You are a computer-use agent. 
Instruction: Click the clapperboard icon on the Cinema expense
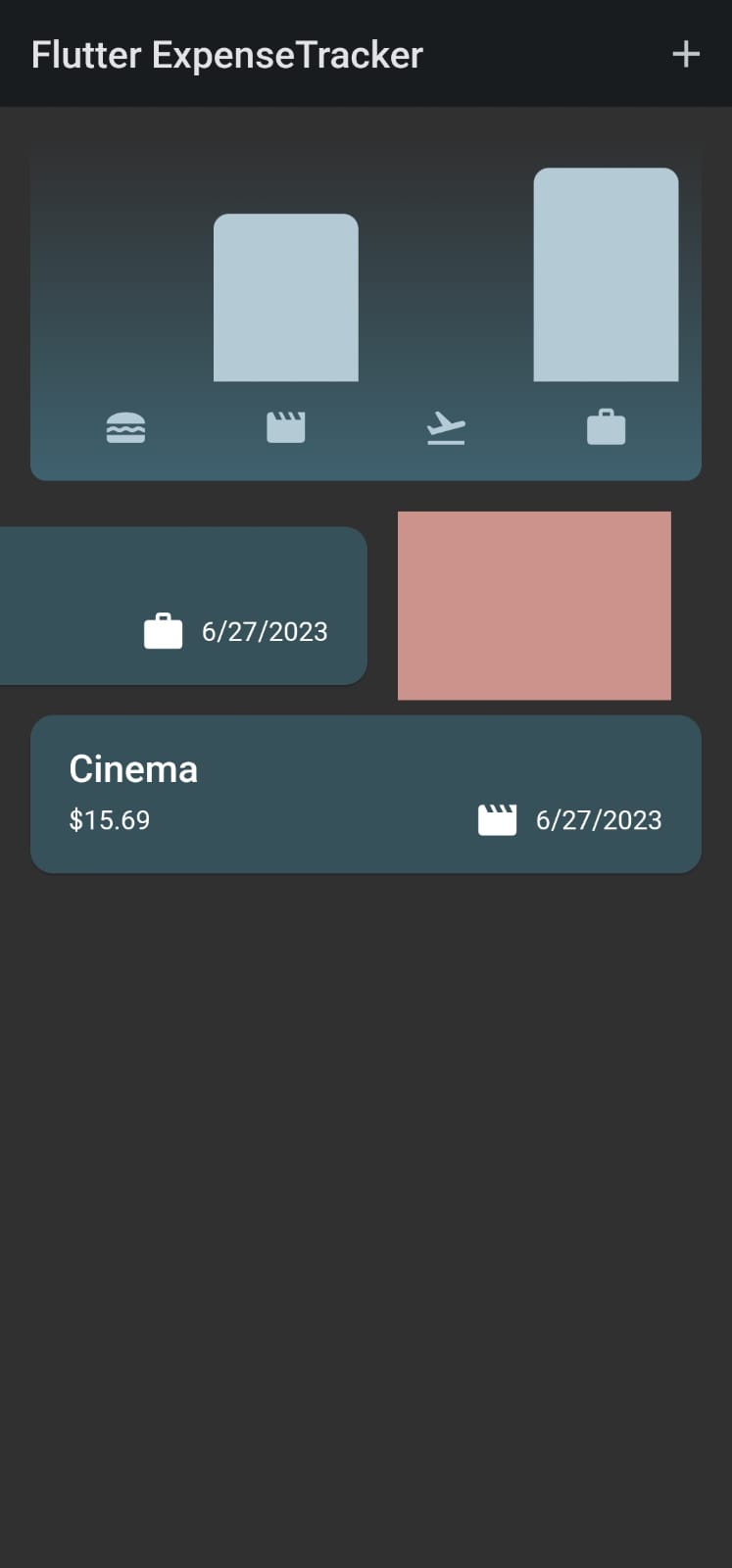(x=497, y=818)
